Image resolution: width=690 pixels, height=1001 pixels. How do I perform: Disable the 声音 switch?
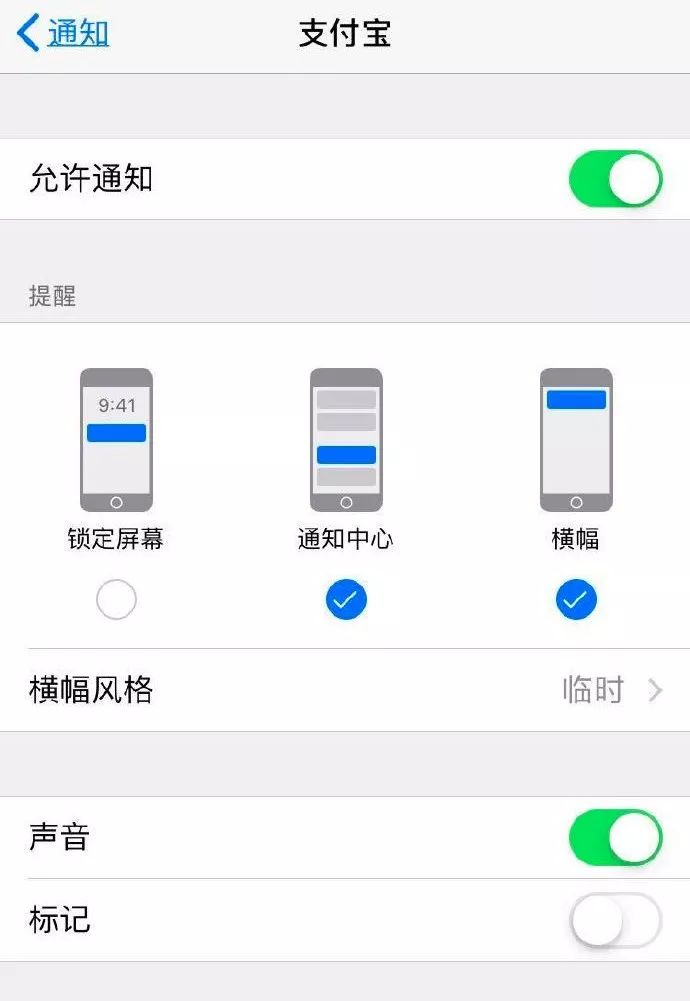point(614,838)
